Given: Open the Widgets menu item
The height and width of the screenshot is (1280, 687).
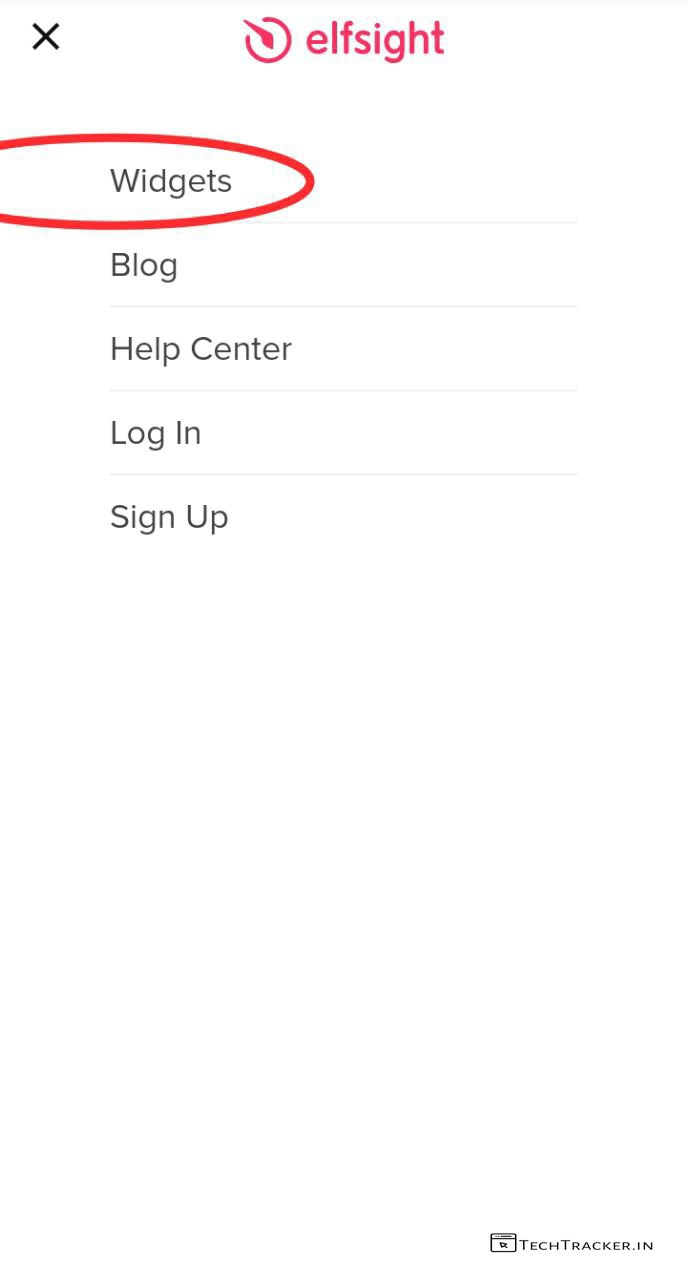Looking at the screenshot, I should [171, 181].
